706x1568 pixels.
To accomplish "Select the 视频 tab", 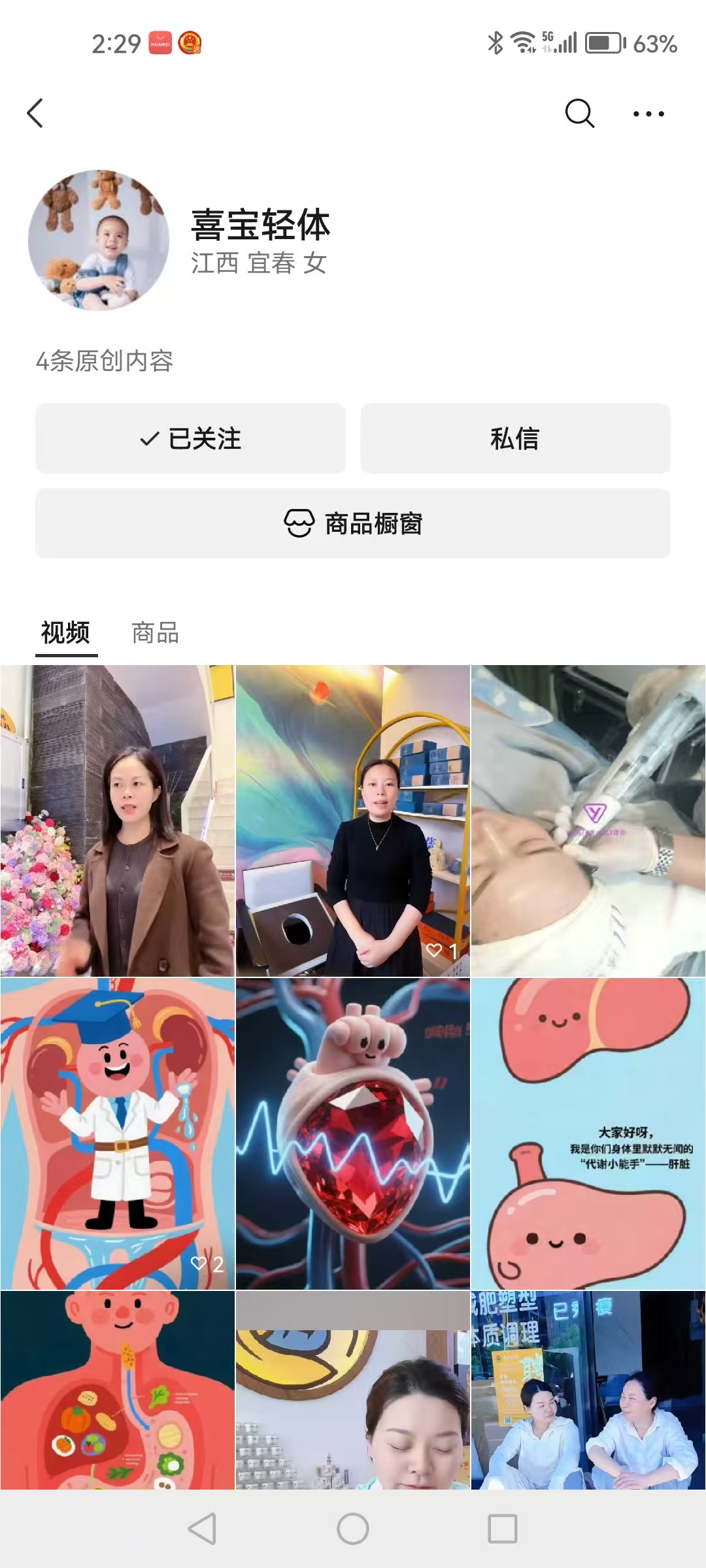I will (65, 632).
